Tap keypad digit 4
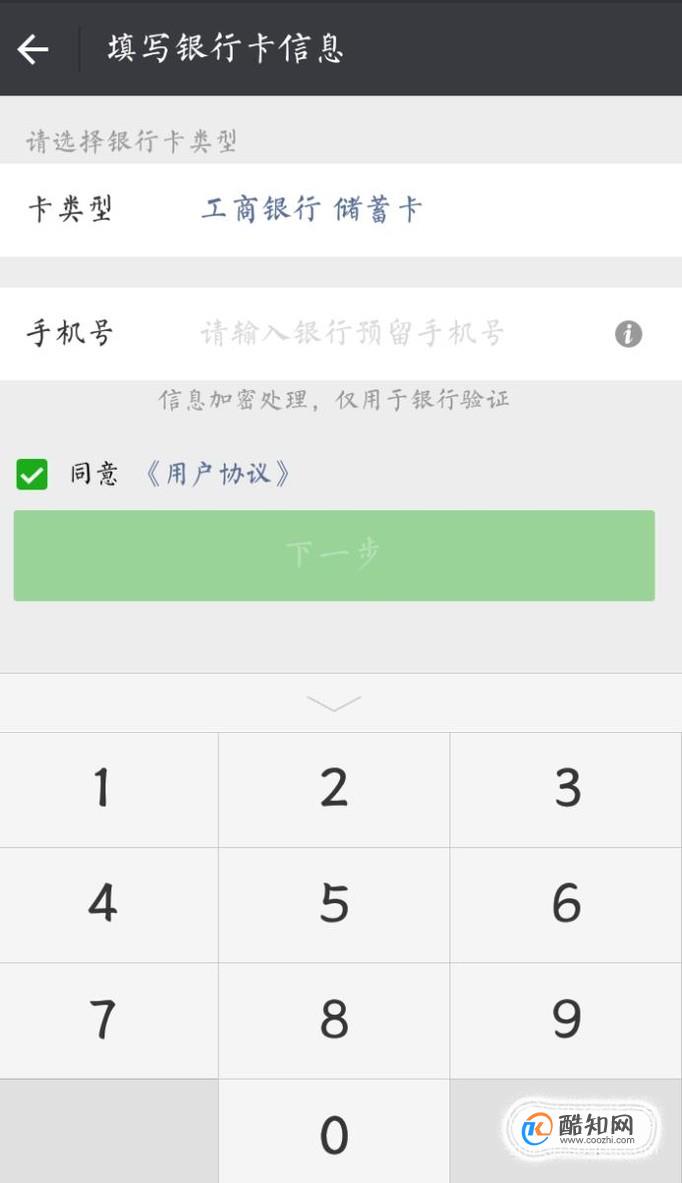682x1183 pixels. pos(109,905)
